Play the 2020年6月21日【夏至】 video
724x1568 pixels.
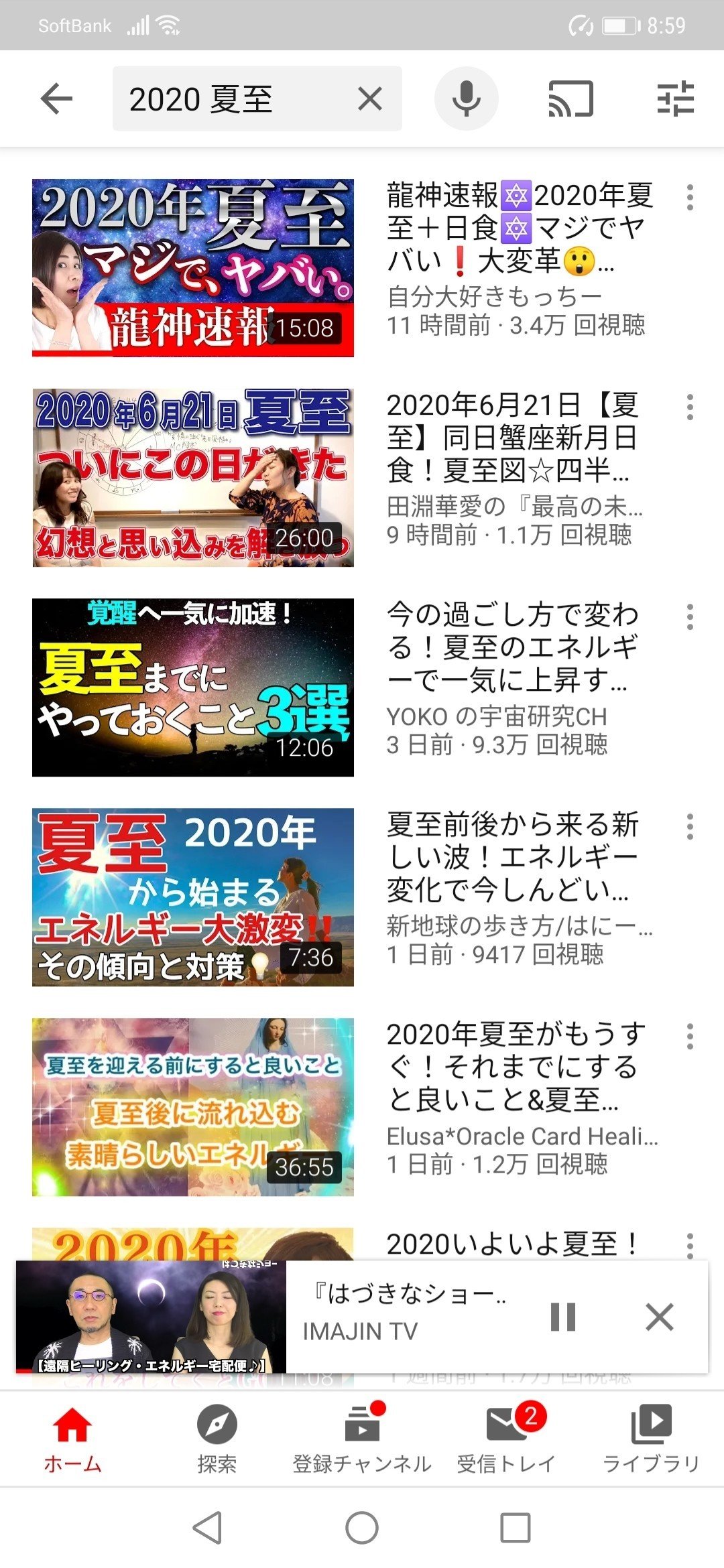[x=193, y=478]
